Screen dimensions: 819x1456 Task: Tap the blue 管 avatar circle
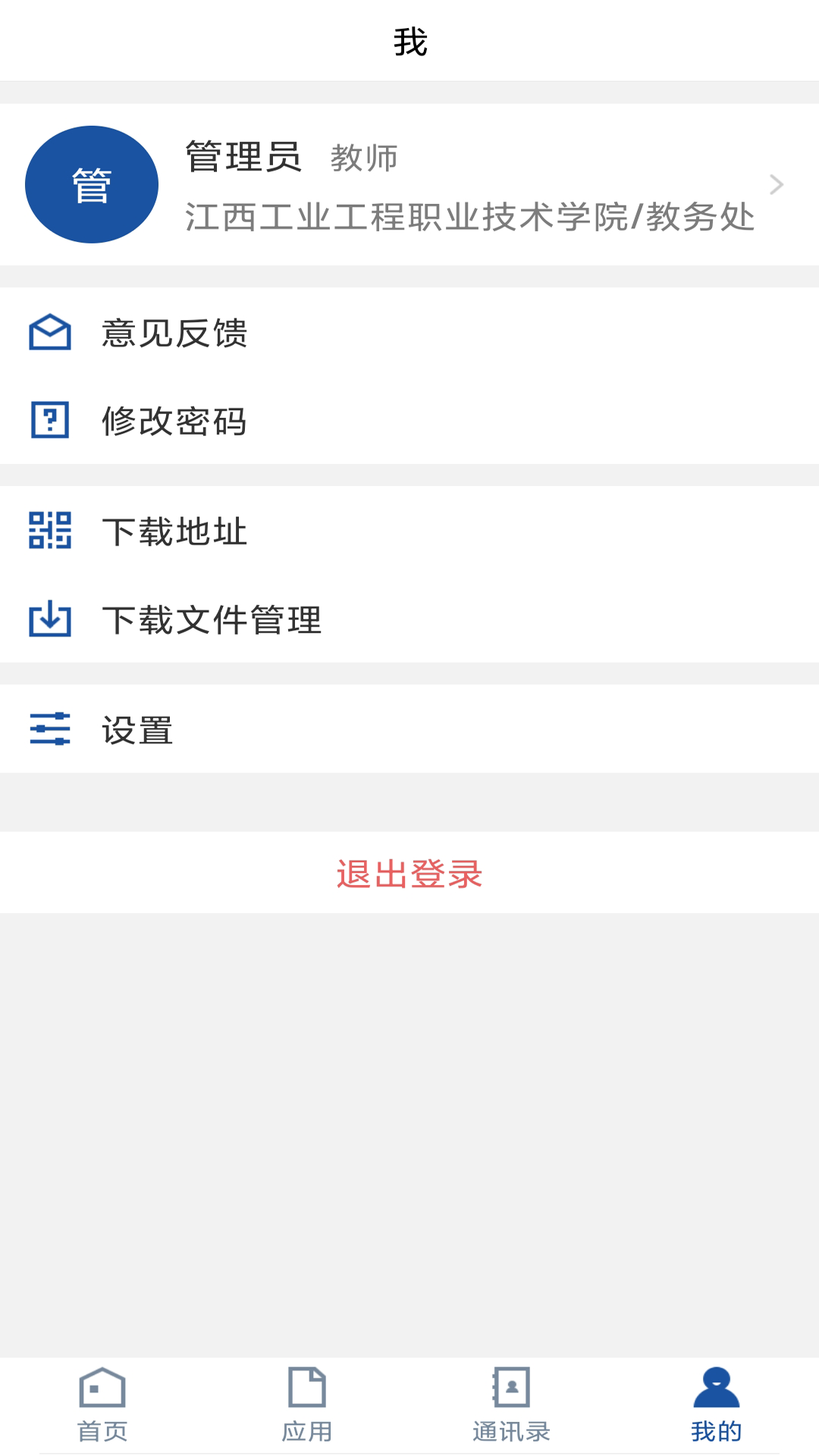pos(91,184)
